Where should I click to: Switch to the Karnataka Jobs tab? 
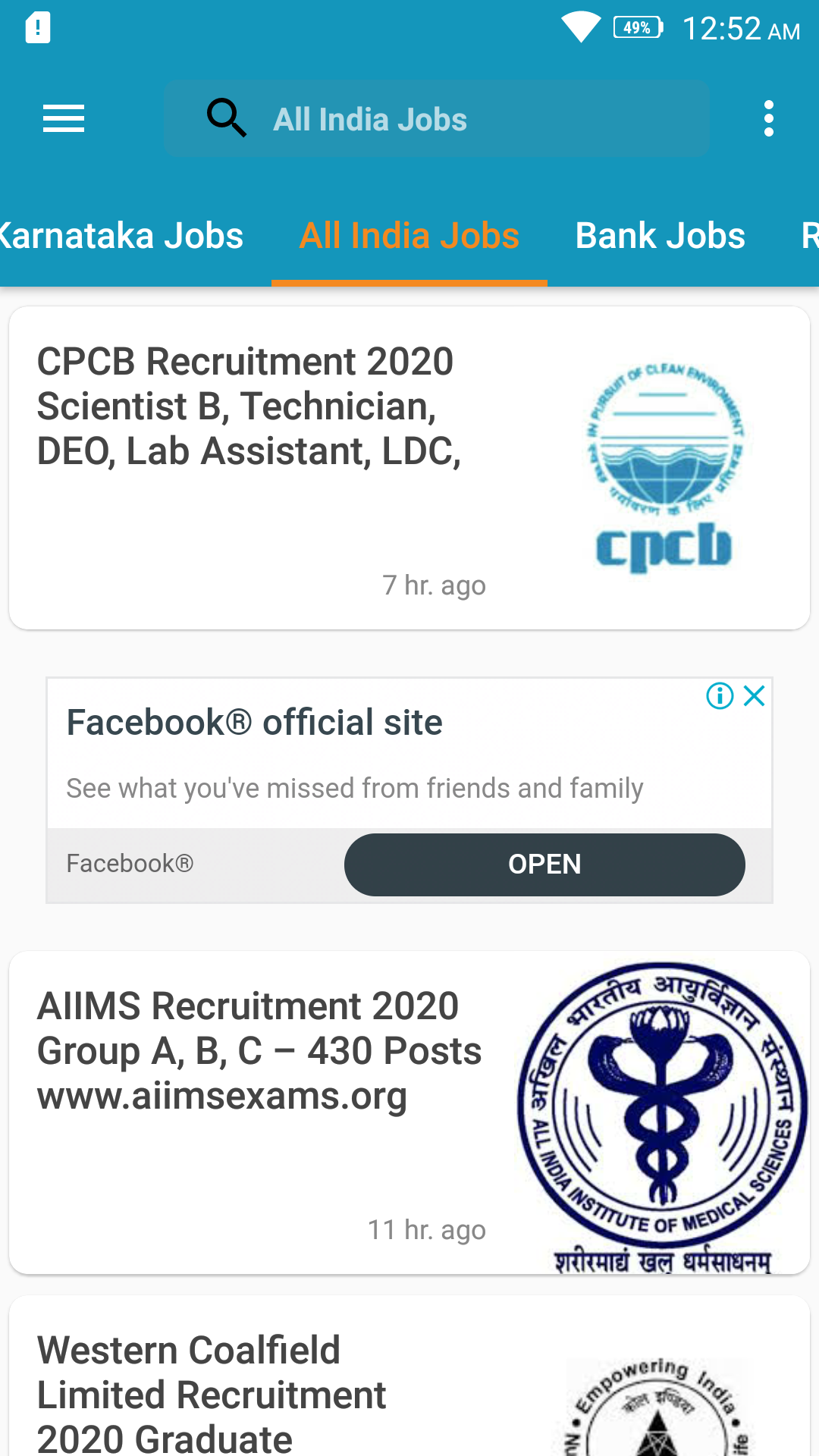(x=121, y=236)
